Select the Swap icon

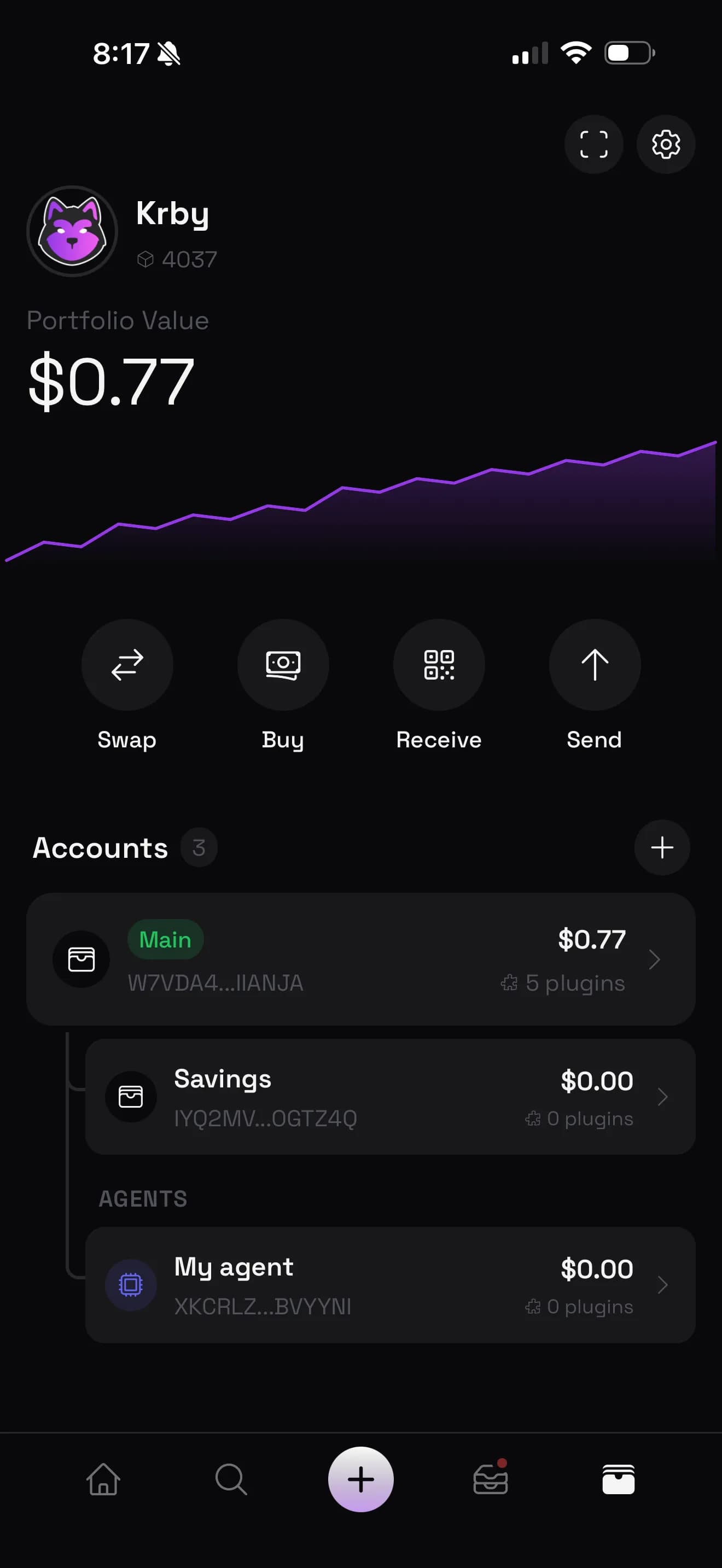(127, 665)
